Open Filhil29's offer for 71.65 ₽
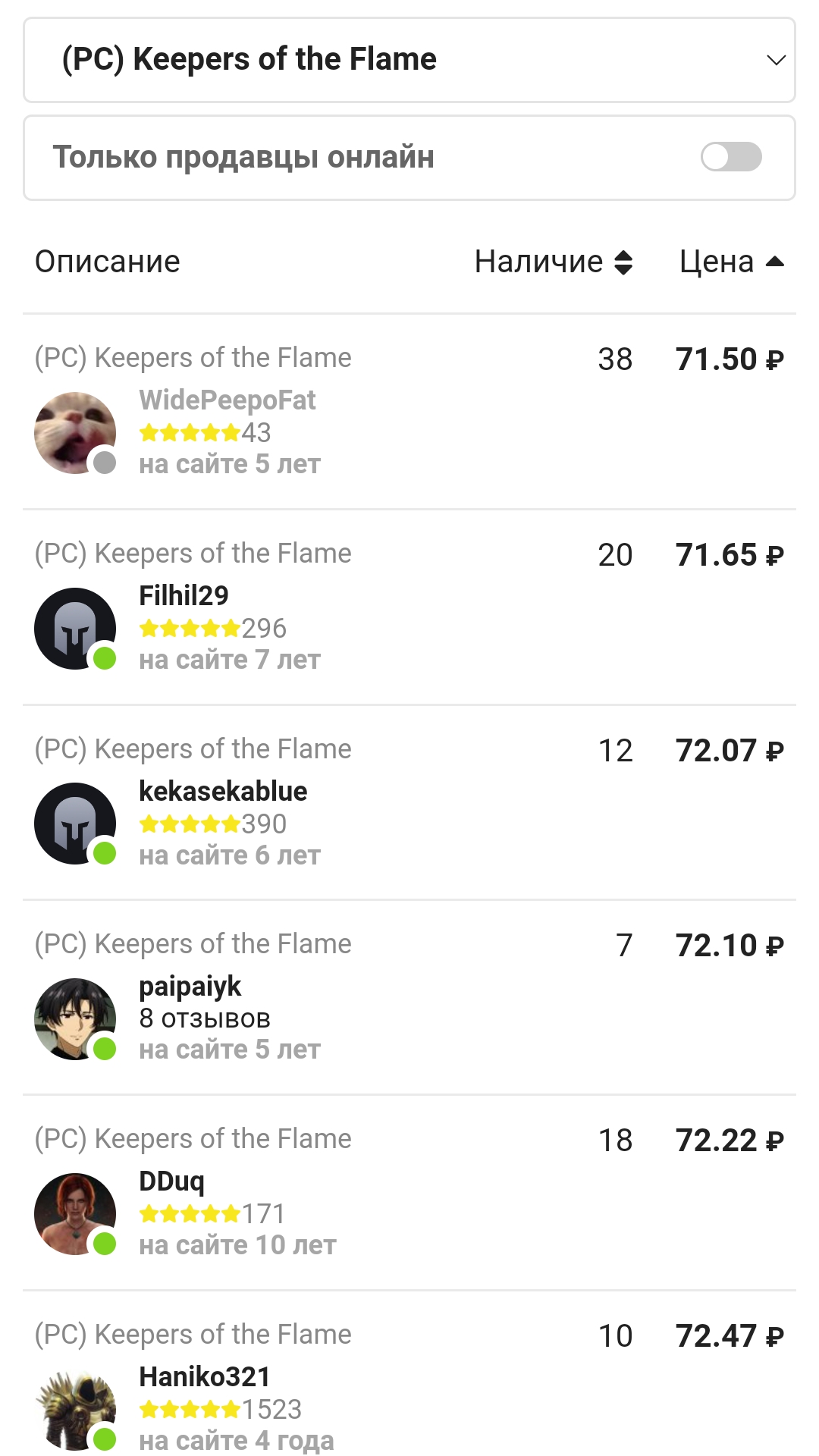This screenshot has width=819, height=1456. [409, 606]
